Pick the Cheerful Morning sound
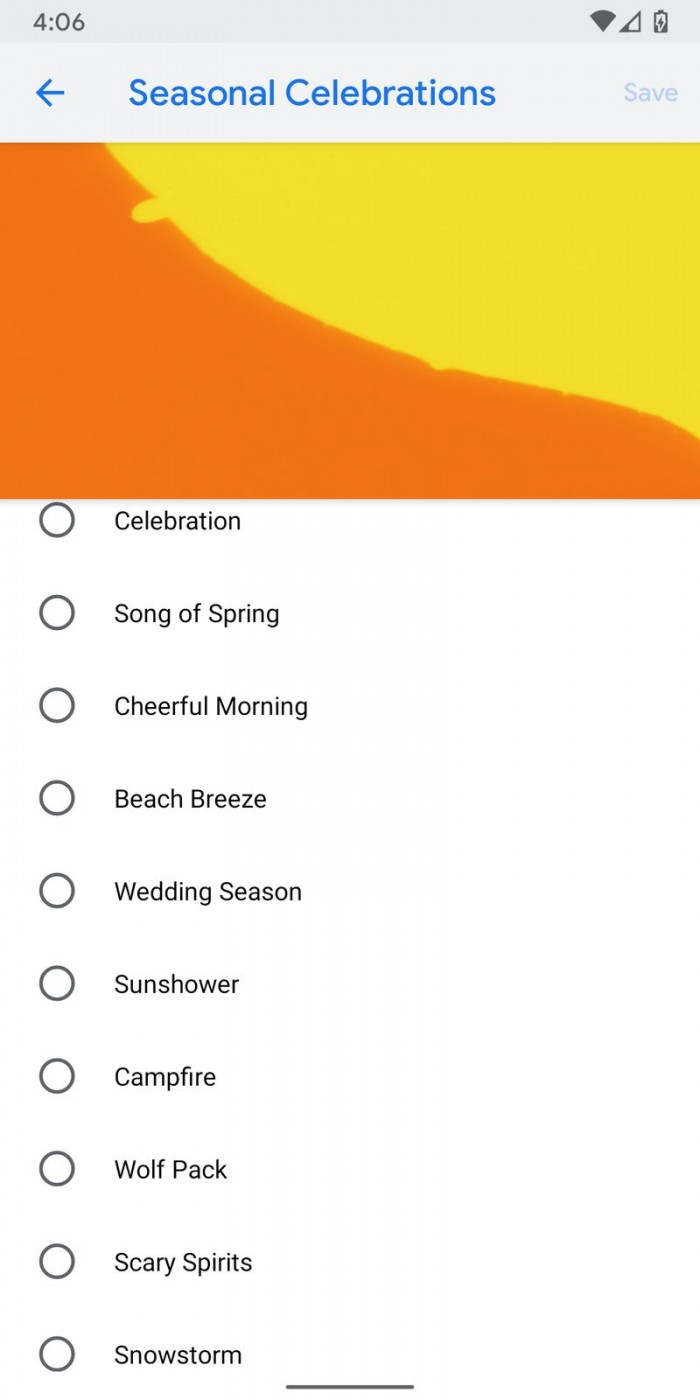The height and width of the screenshot is (1400, 700). tap(57, 706)
